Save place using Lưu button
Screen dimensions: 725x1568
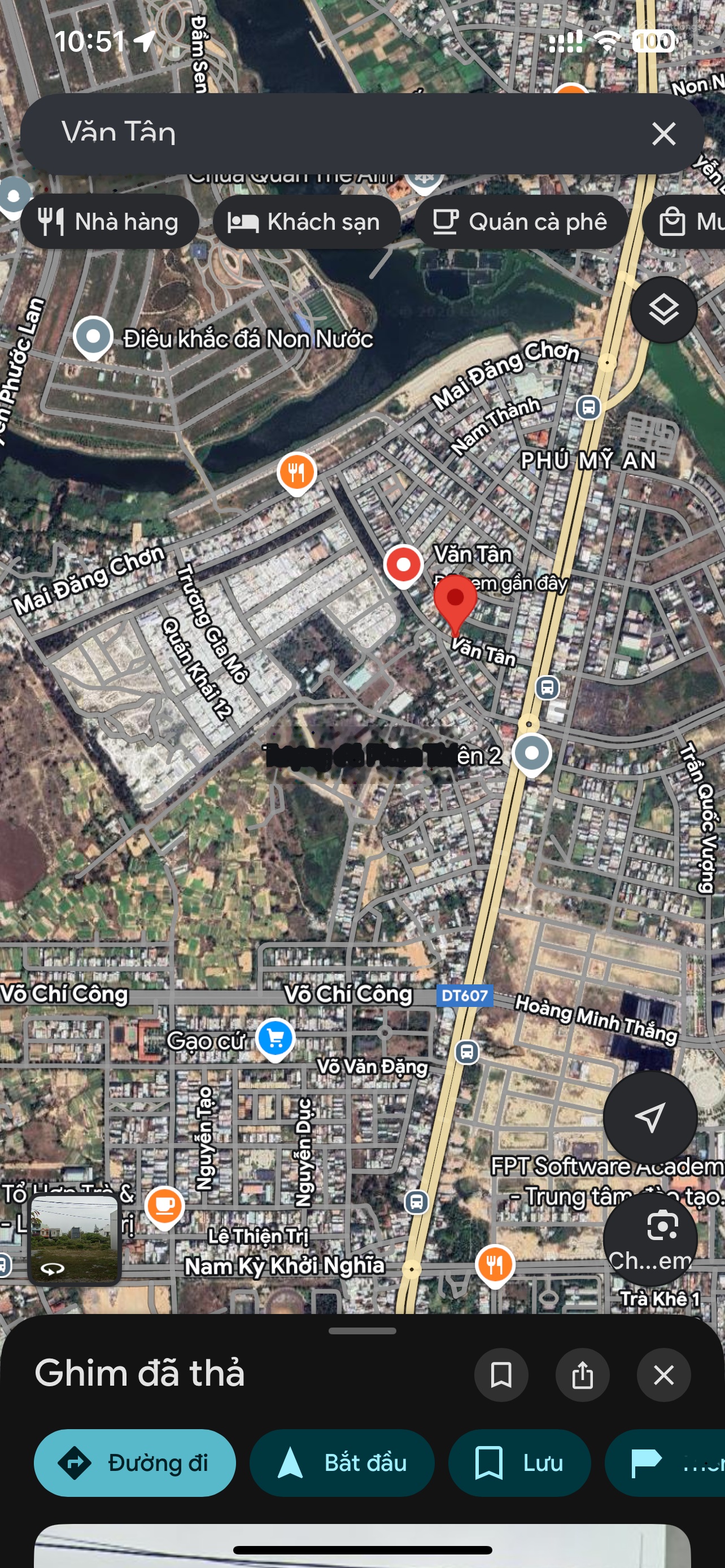[519, 1462]
